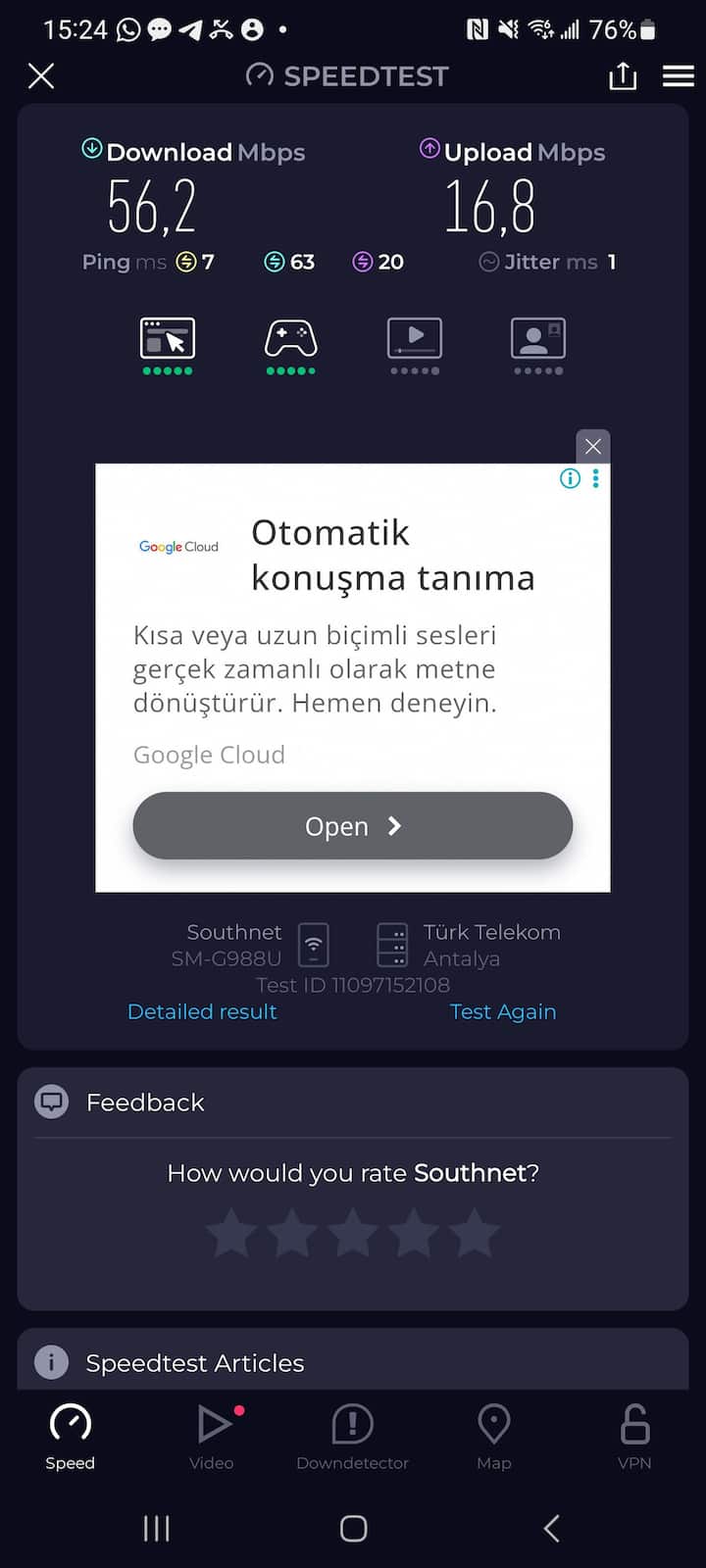
Task: Return to the home screen
Action: (353, 1528)
